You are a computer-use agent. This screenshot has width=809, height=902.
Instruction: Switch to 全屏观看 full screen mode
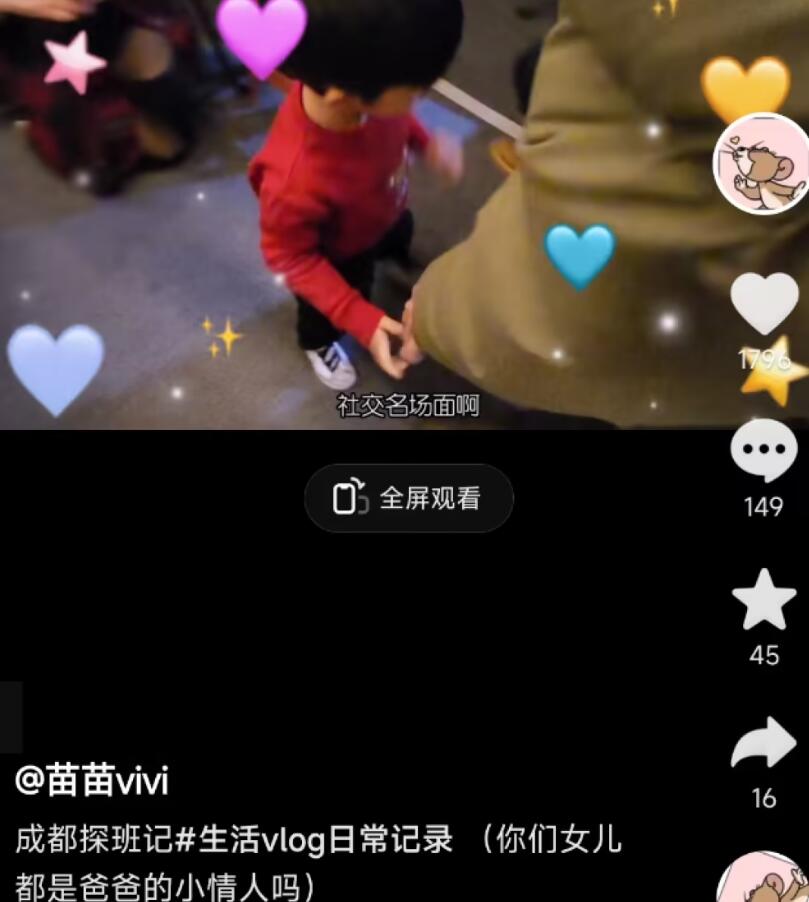click(408, 498)
